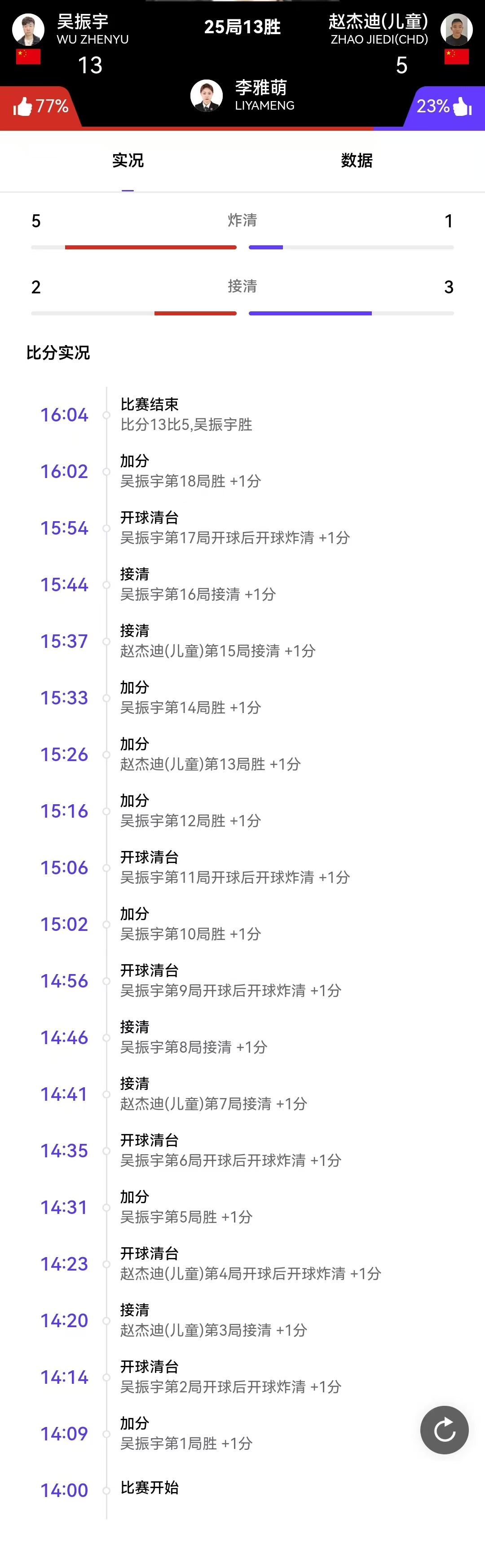
Task: Switch to the 数据 tab
Action: click(x=357, y=161)
